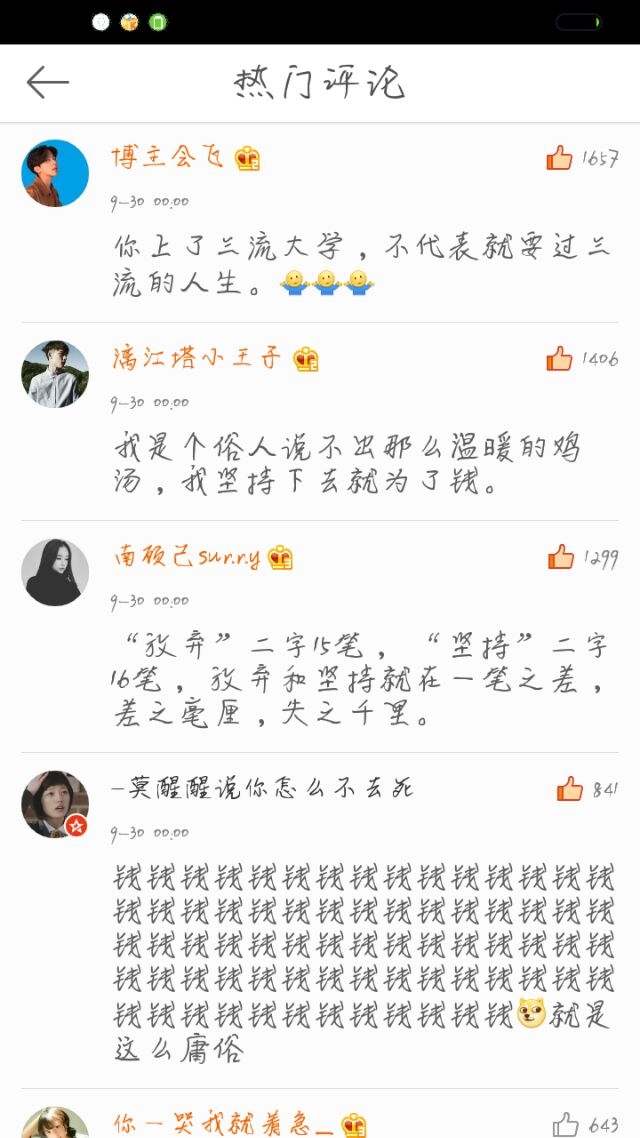
Task: Like the comment by 南极己sunny
Action: click(x=561, y=557)
